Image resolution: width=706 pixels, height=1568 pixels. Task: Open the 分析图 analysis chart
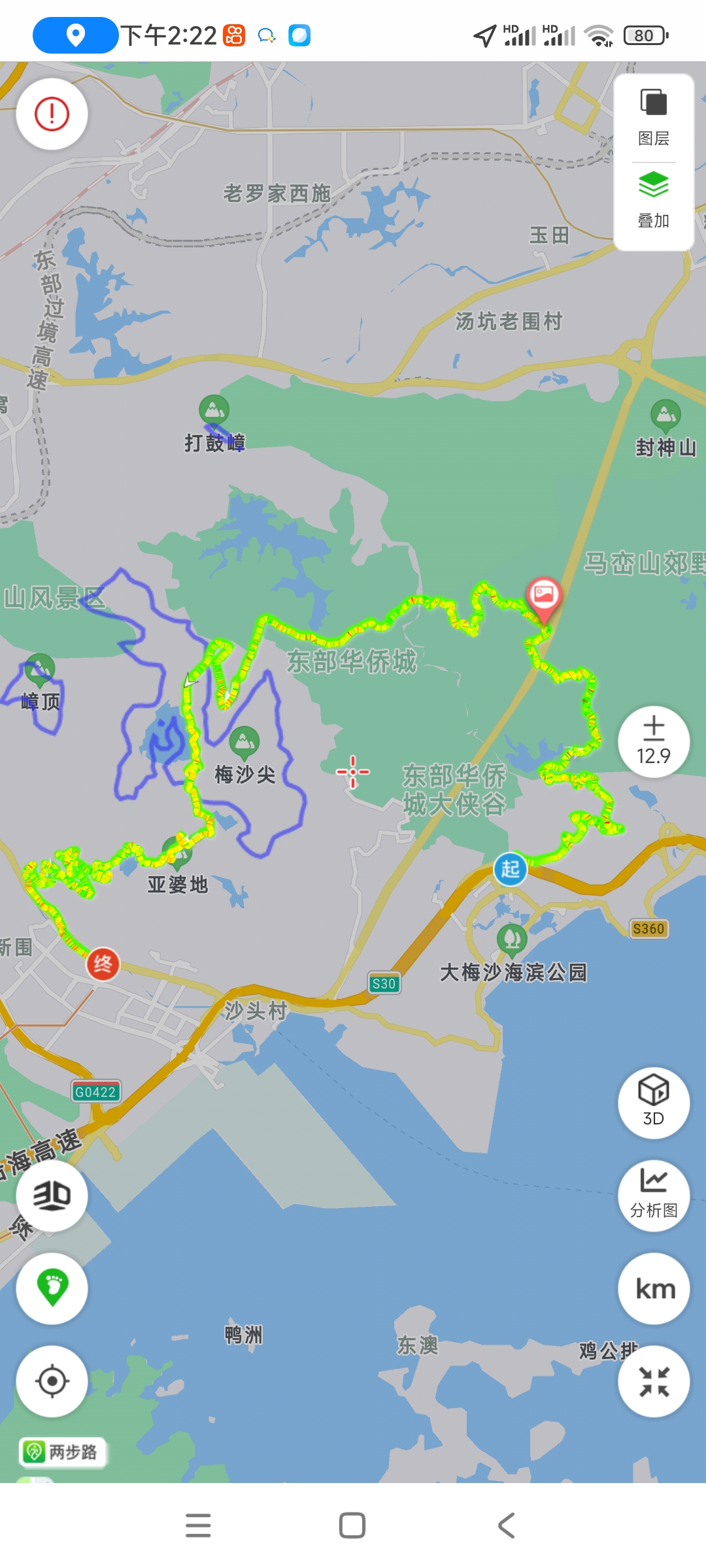[654, 1196]
